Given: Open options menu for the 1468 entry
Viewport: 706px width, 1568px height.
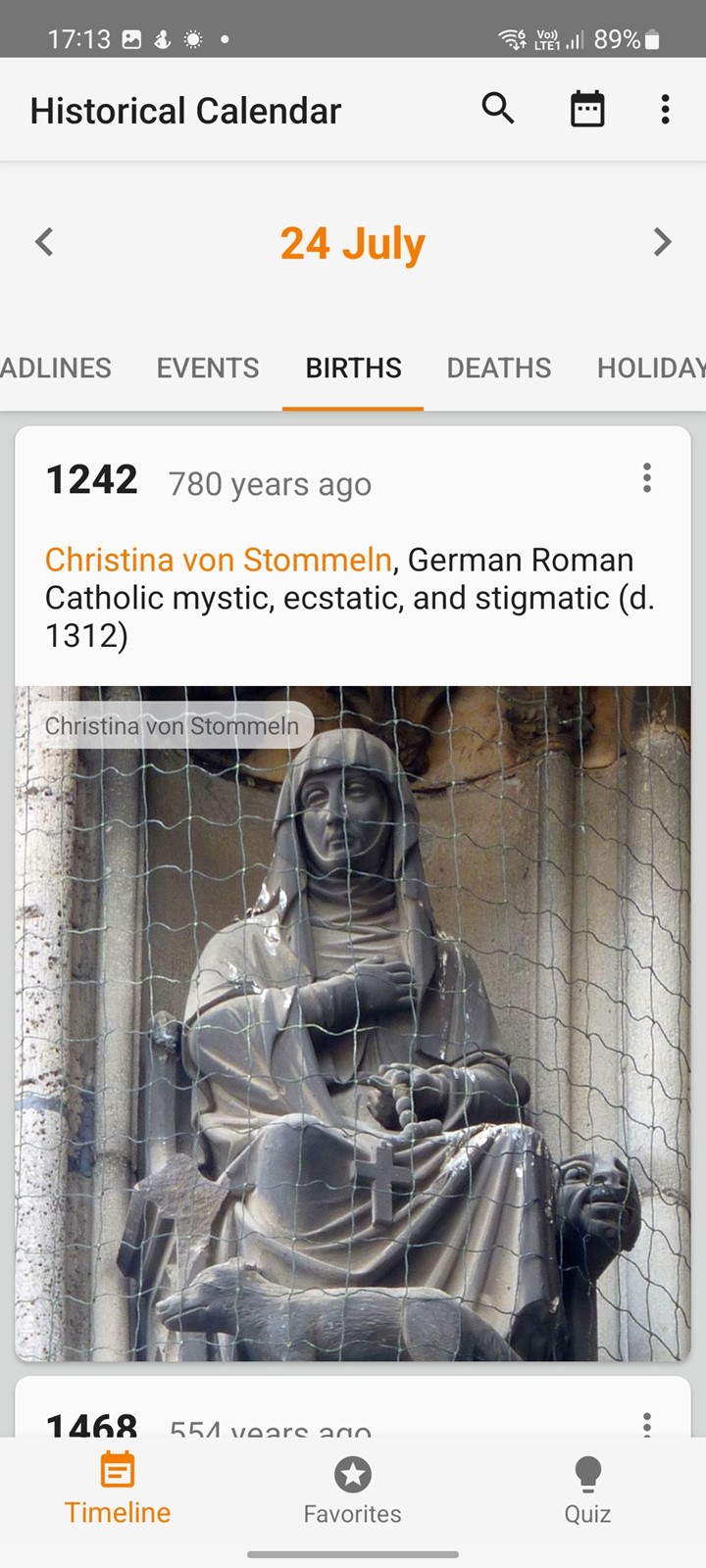Looking at the screenshot, I should [x=647, y=1423].
